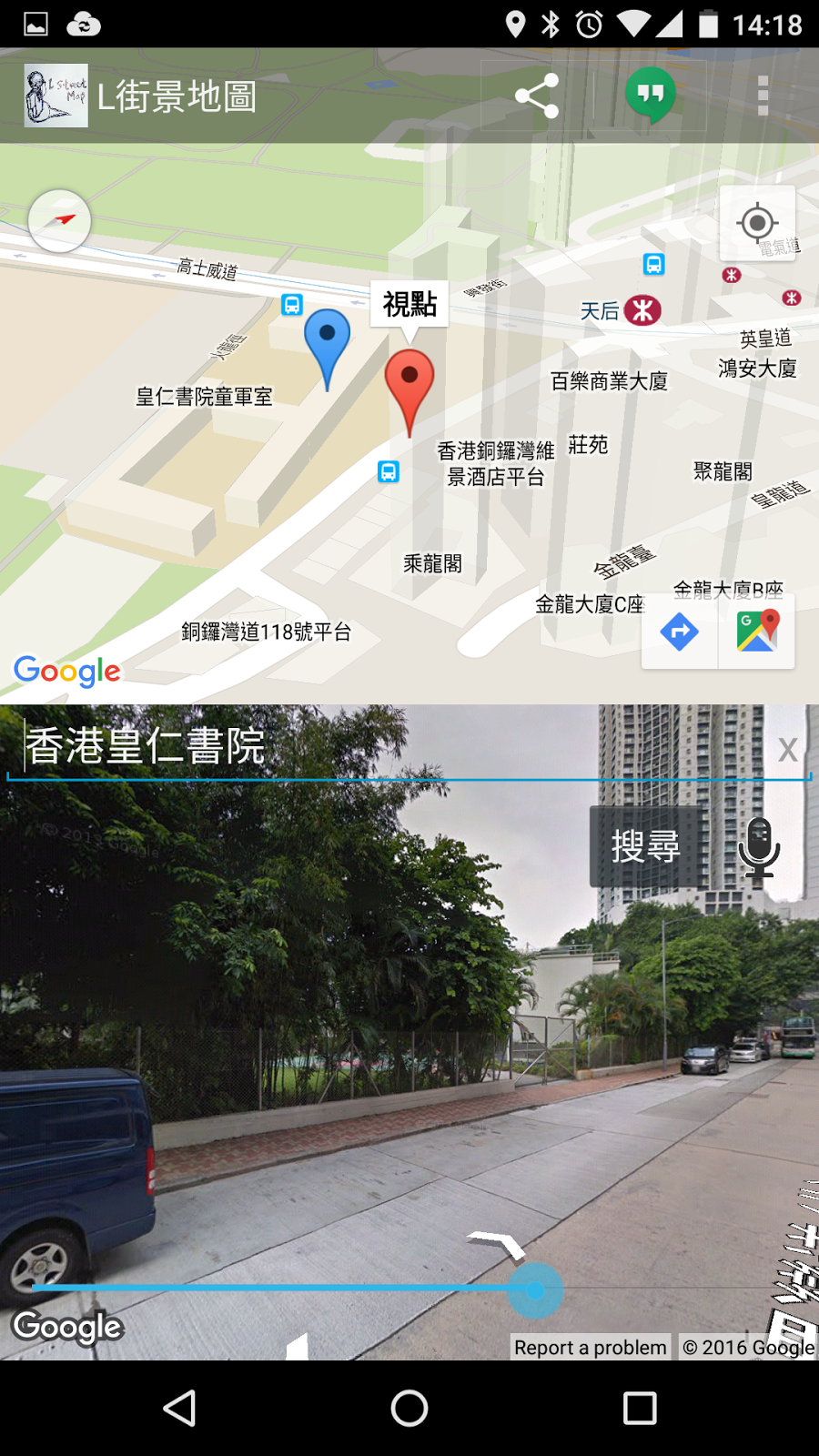This screenshot has width=819, height=1456.
Task: Open the green quote feedback icon
Action: point(650,95)
